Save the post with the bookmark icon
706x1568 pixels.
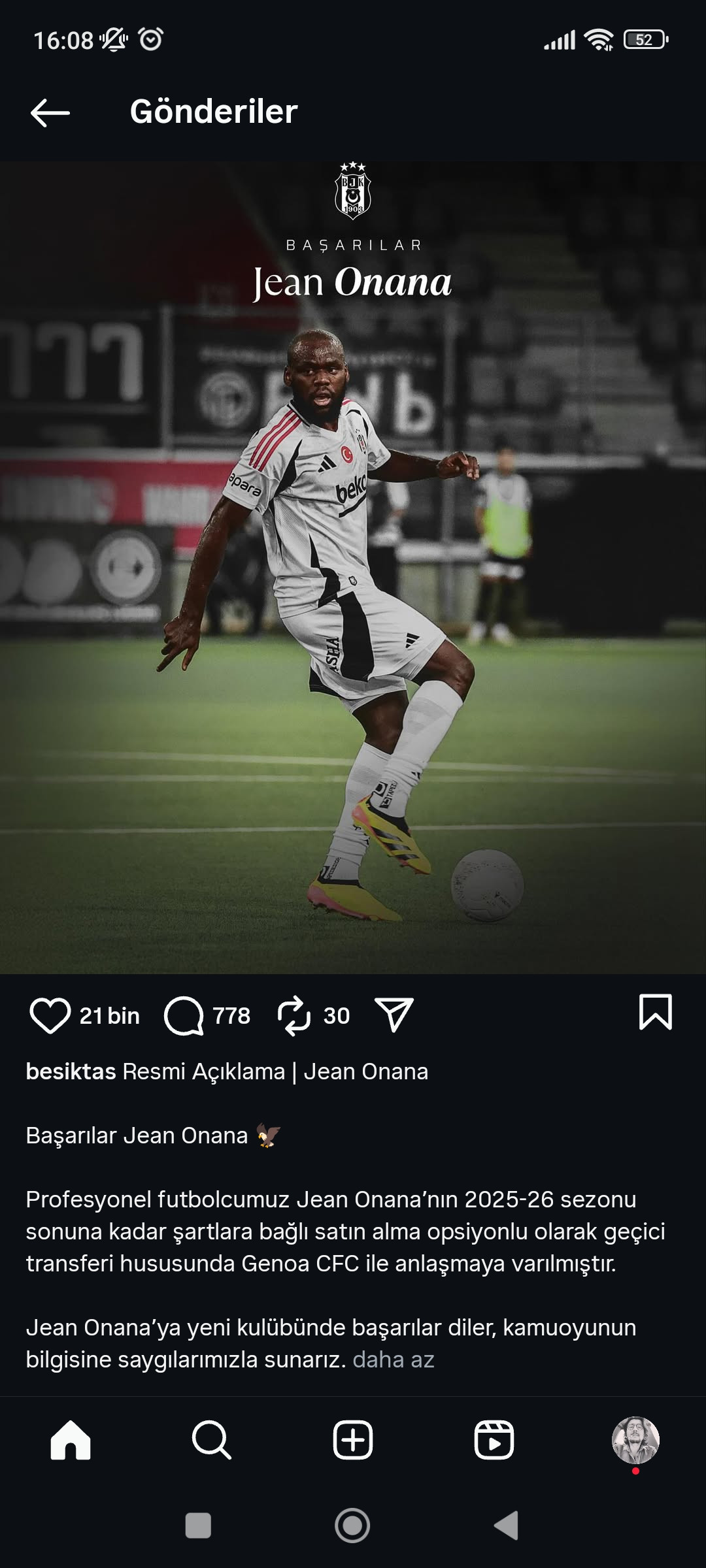click(x=655, y=1013)
